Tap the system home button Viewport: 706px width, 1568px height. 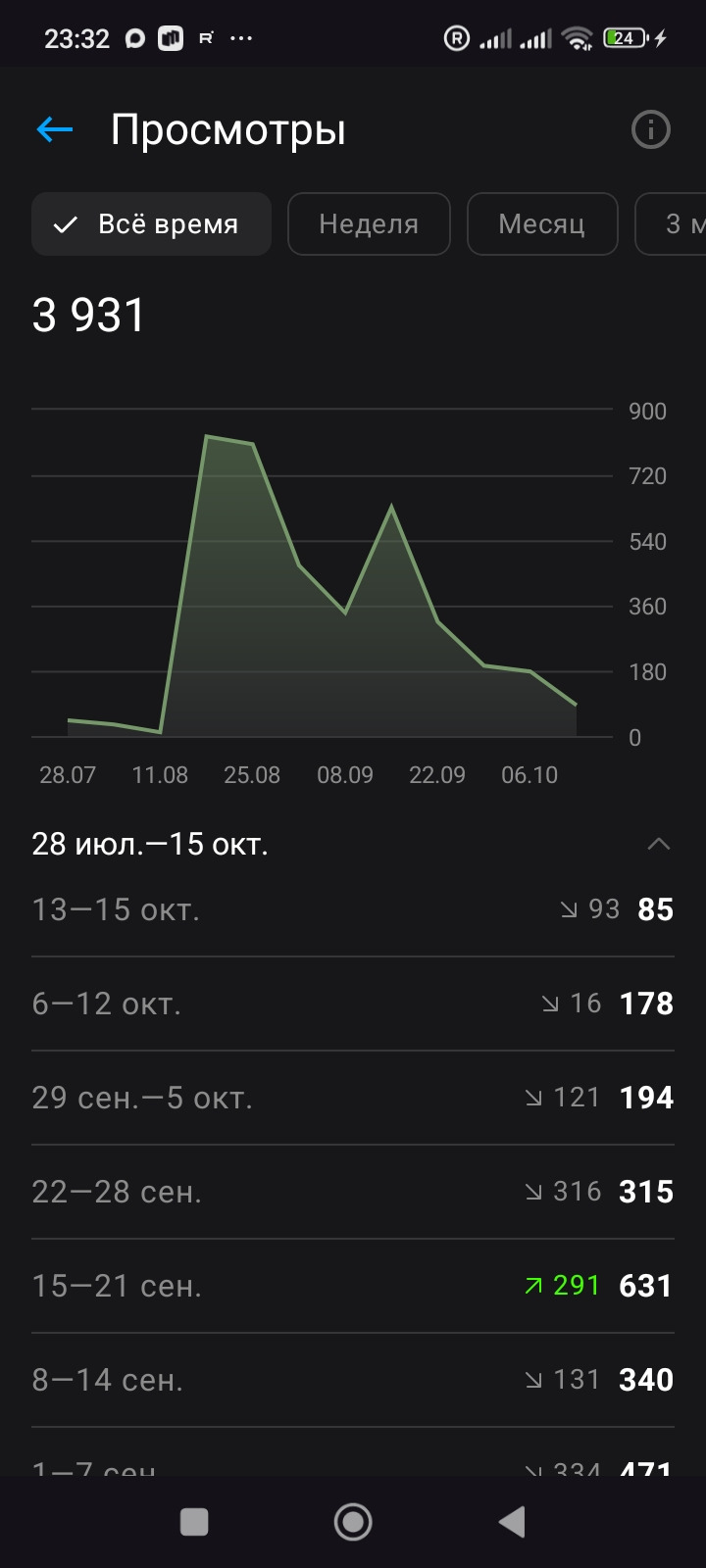pyautogui.click(x=353, y=1522)
